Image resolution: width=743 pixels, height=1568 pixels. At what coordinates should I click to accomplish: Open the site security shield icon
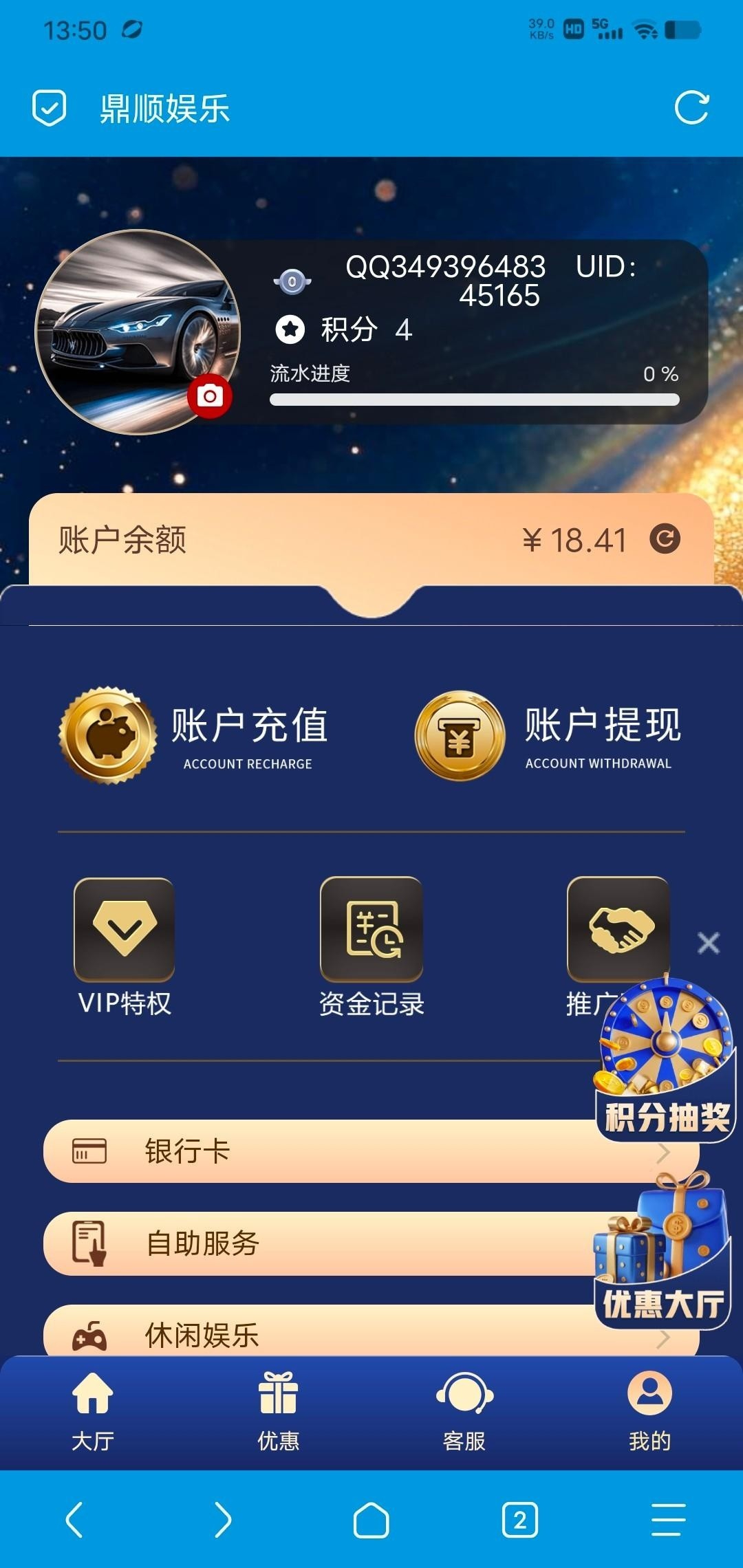point(50,108)
